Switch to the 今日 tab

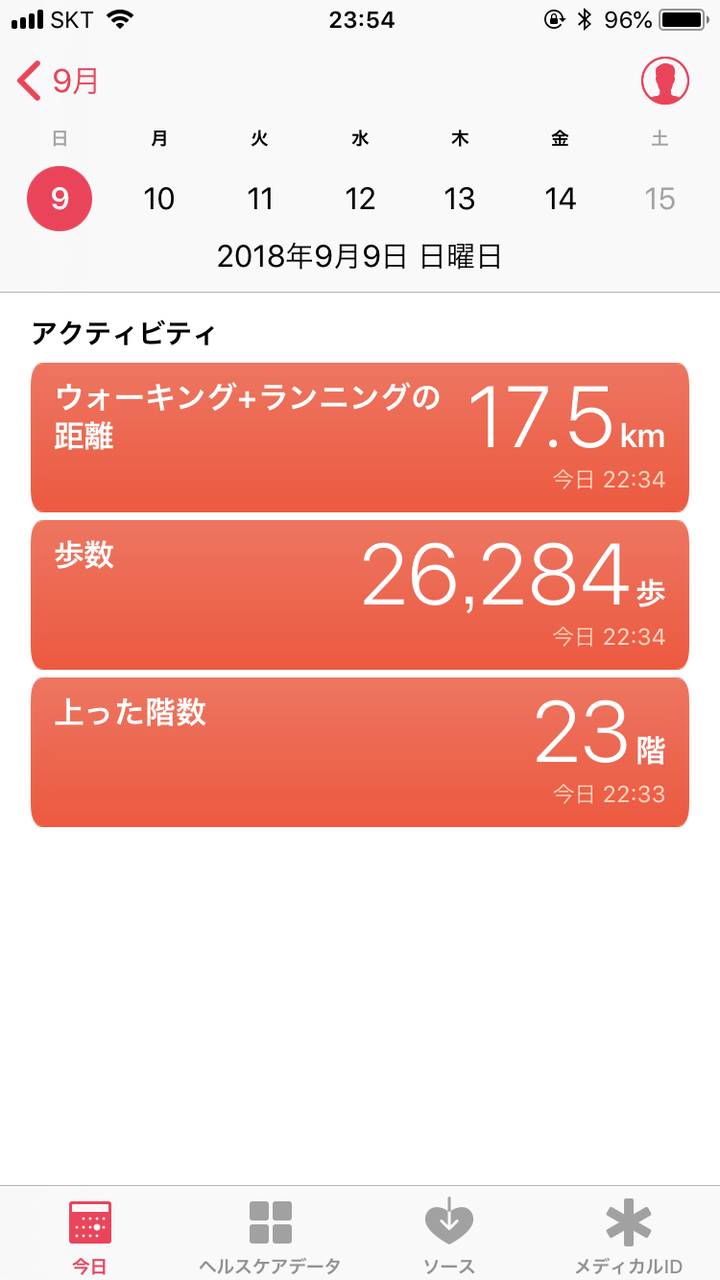pyautogui.click(x=89, y=1236)
